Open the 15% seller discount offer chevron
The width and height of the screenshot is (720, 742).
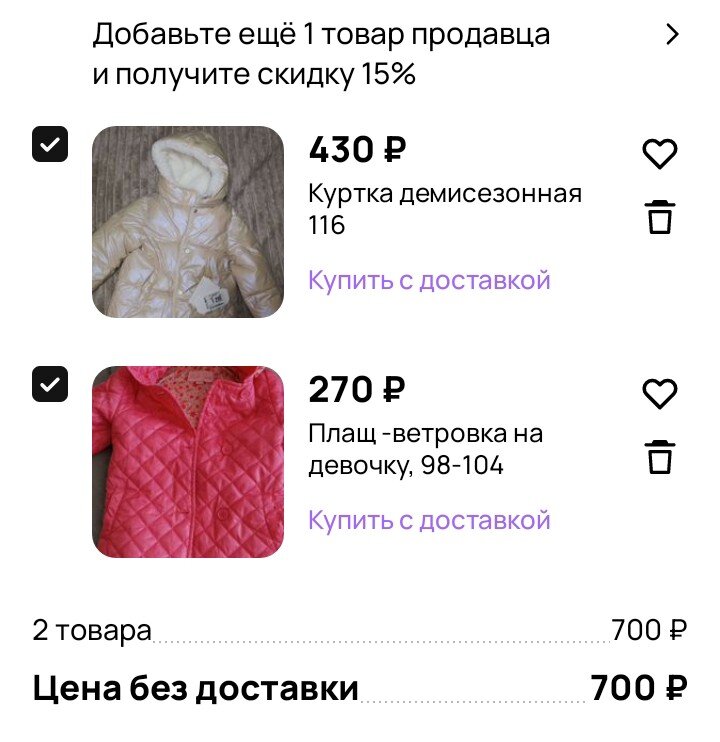pos(672,36)
